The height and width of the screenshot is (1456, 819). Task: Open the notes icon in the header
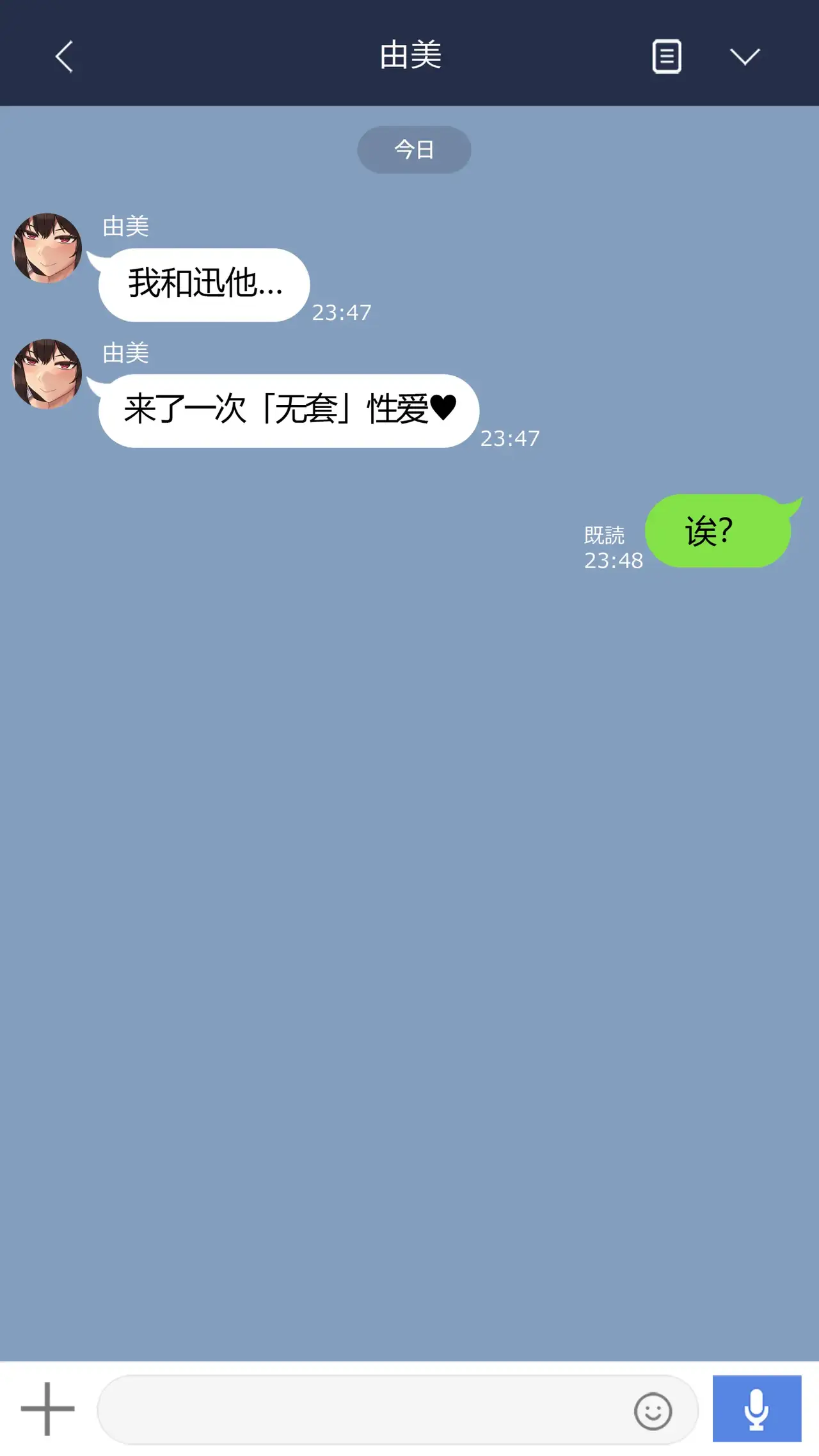tap(666, 56)
